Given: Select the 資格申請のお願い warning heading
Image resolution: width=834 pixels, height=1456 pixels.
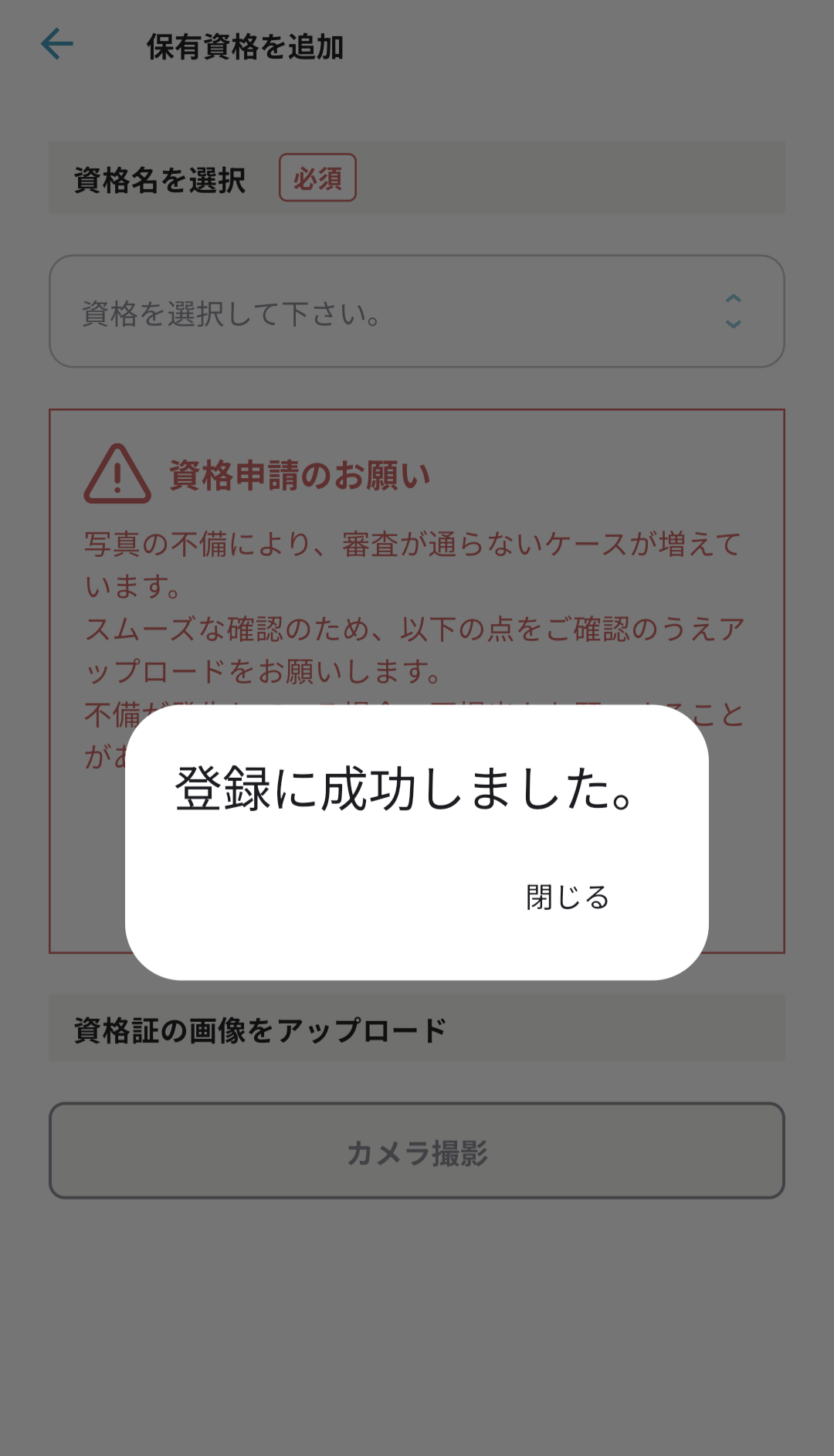Looking at the screenshot, I should [300, 476].
